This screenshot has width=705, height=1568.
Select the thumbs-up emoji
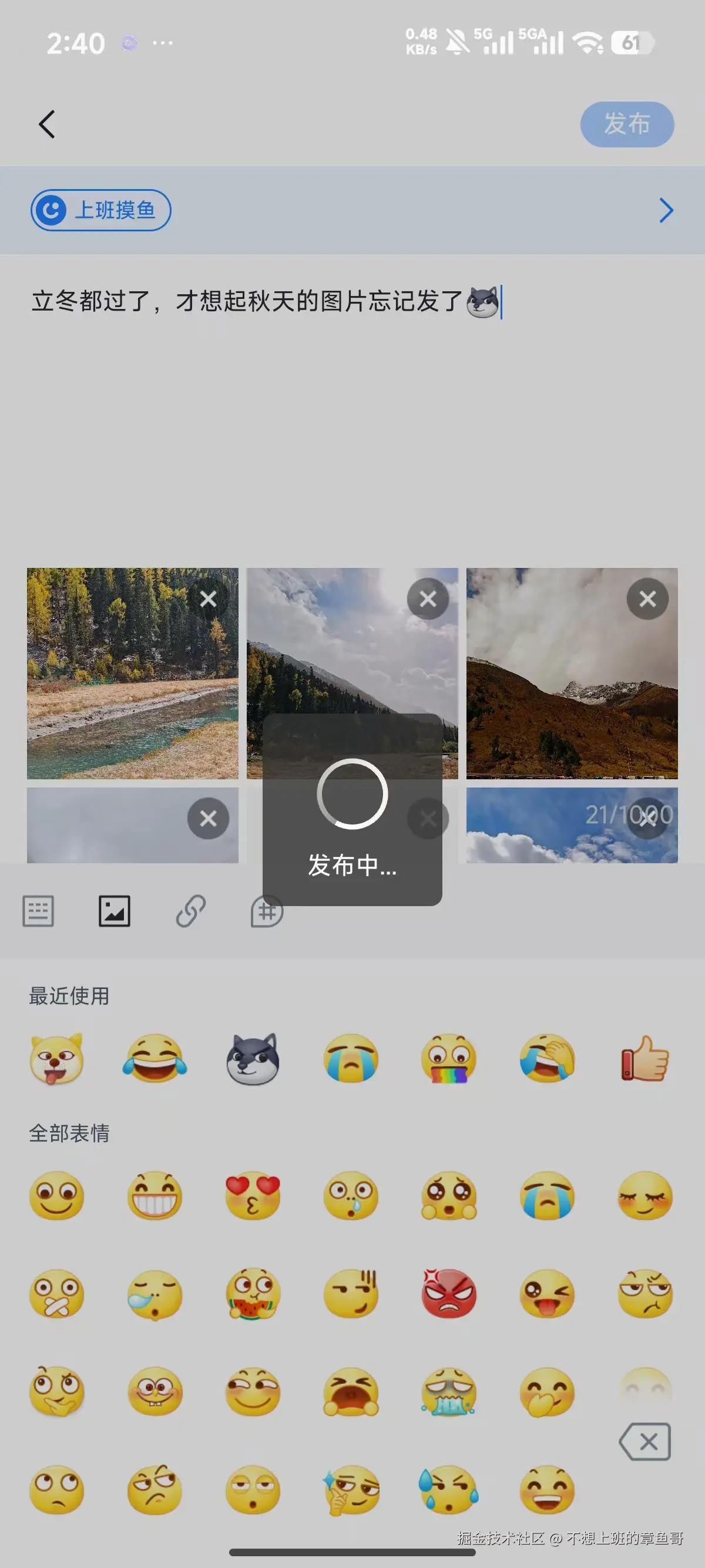coord(644,1059)
